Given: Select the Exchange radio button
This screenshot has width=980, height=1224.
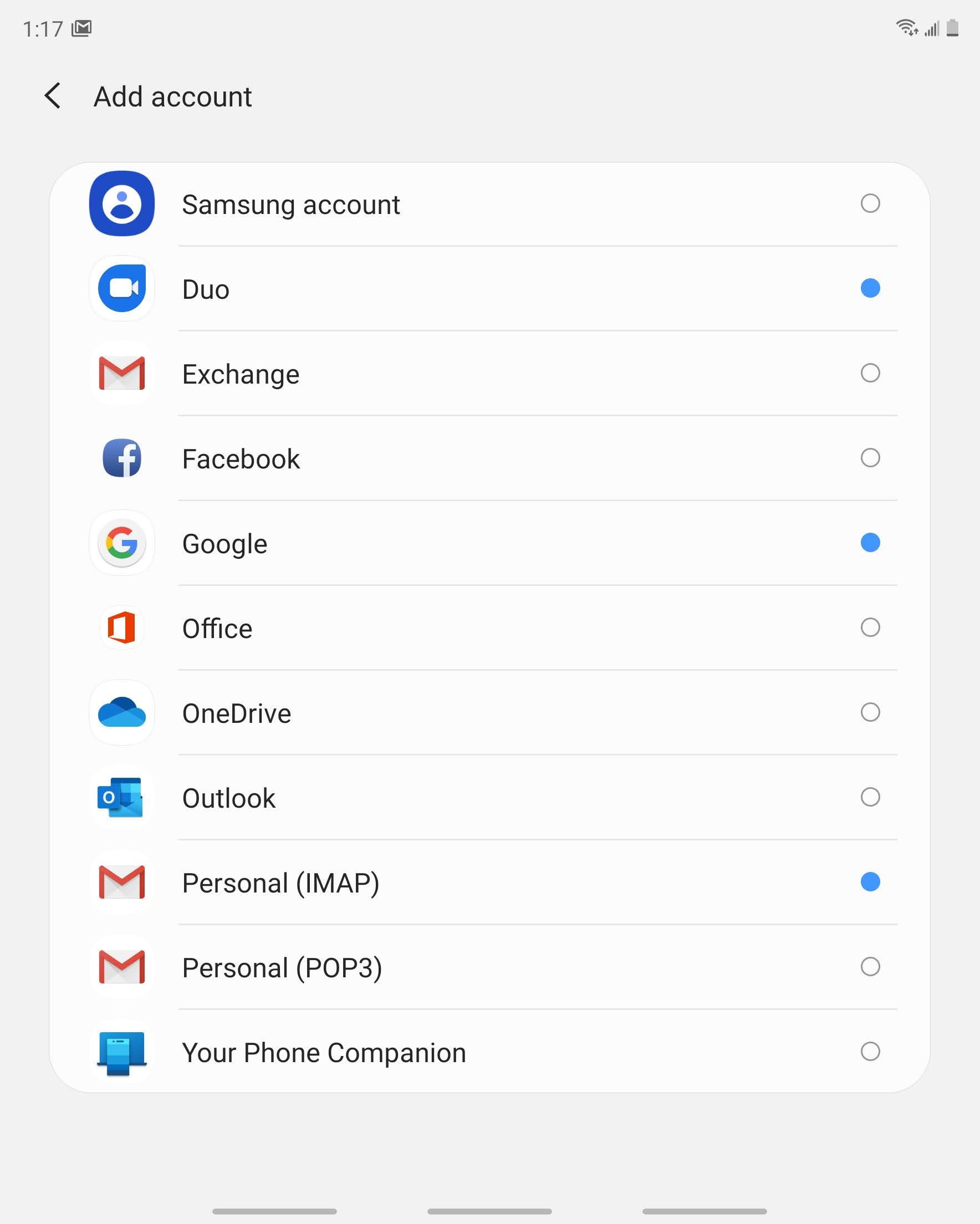Looking at the screenshot, I should (x=870, y=374).
